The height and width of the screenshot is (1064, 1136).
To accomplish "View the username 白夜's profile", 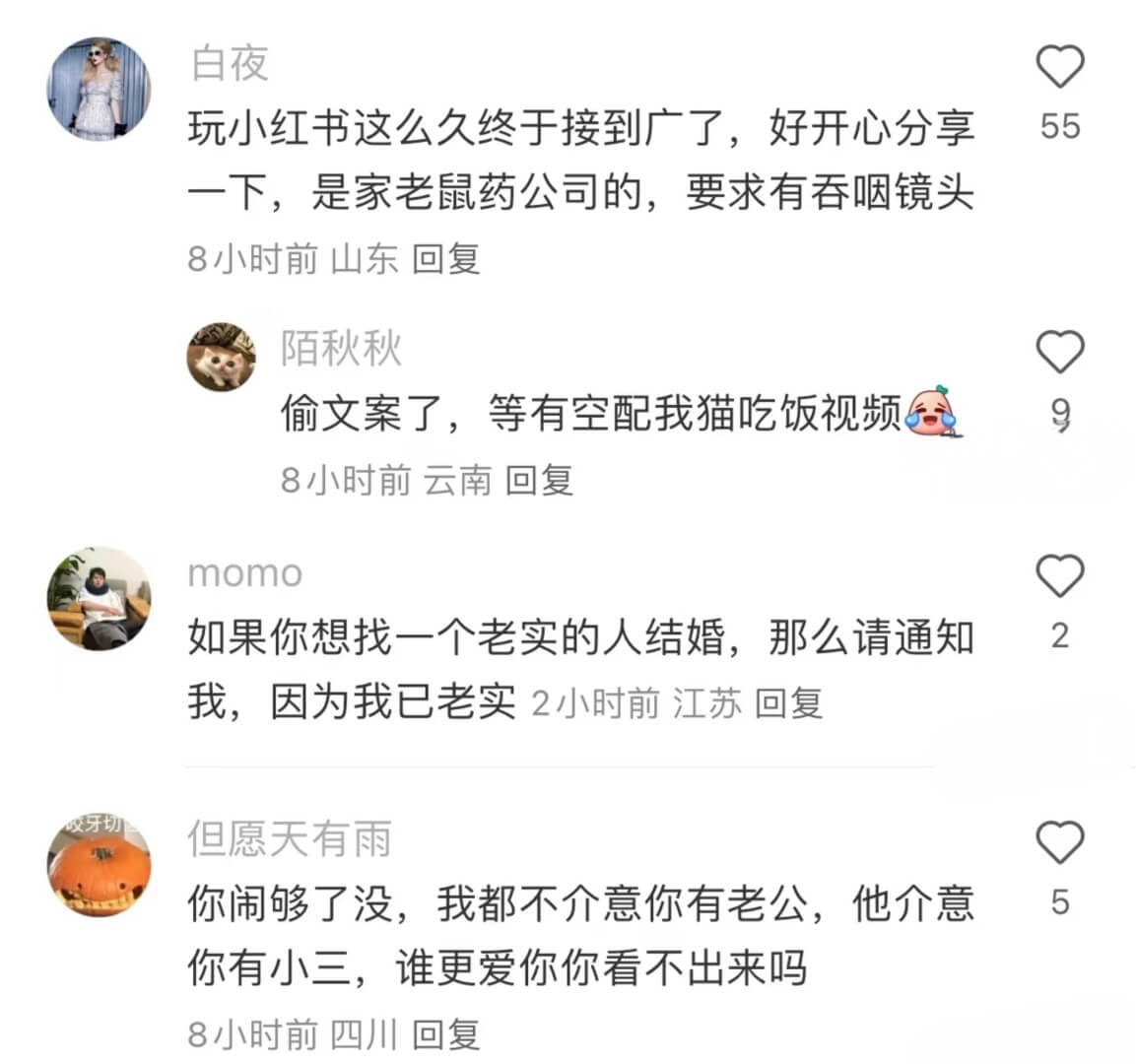I will click(x=229, y=63).
